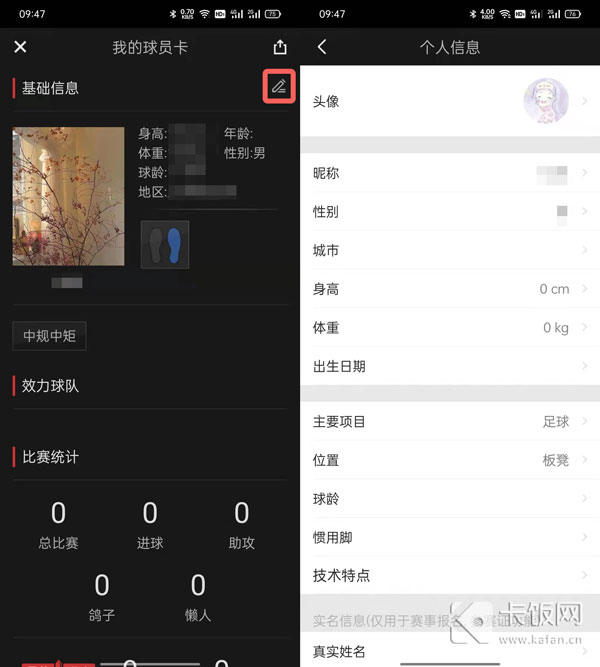
Task: Choose 出生日期
Action: [x=450, y=366]
